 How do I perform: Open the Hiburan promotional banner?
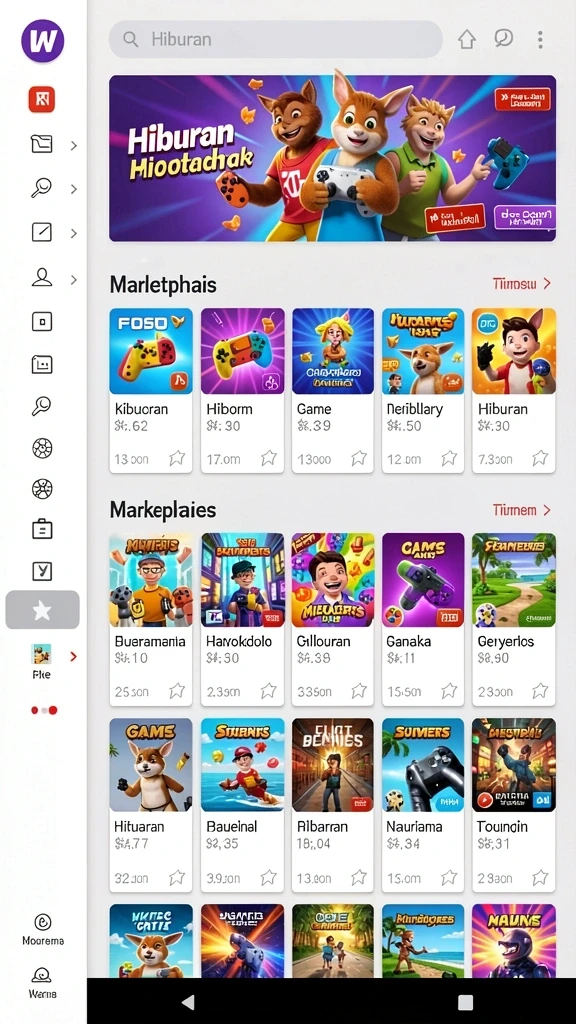(332, 158)
